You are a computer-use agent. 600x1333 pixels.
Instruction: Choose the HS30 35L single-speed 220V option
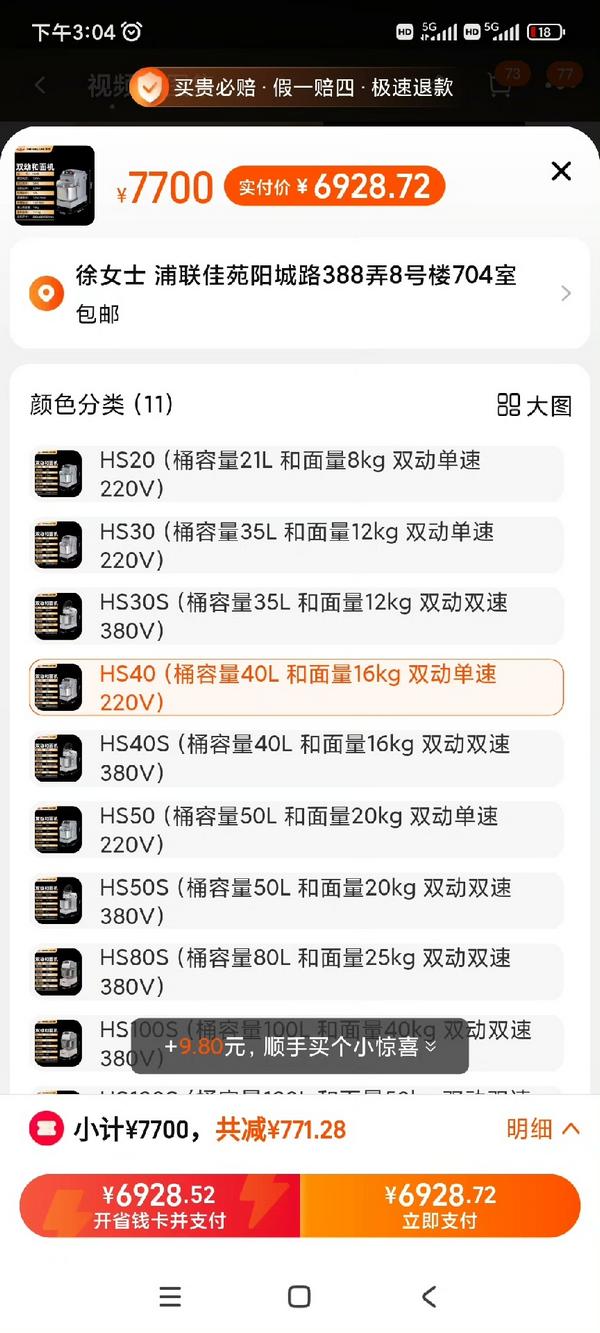(297, 545)
